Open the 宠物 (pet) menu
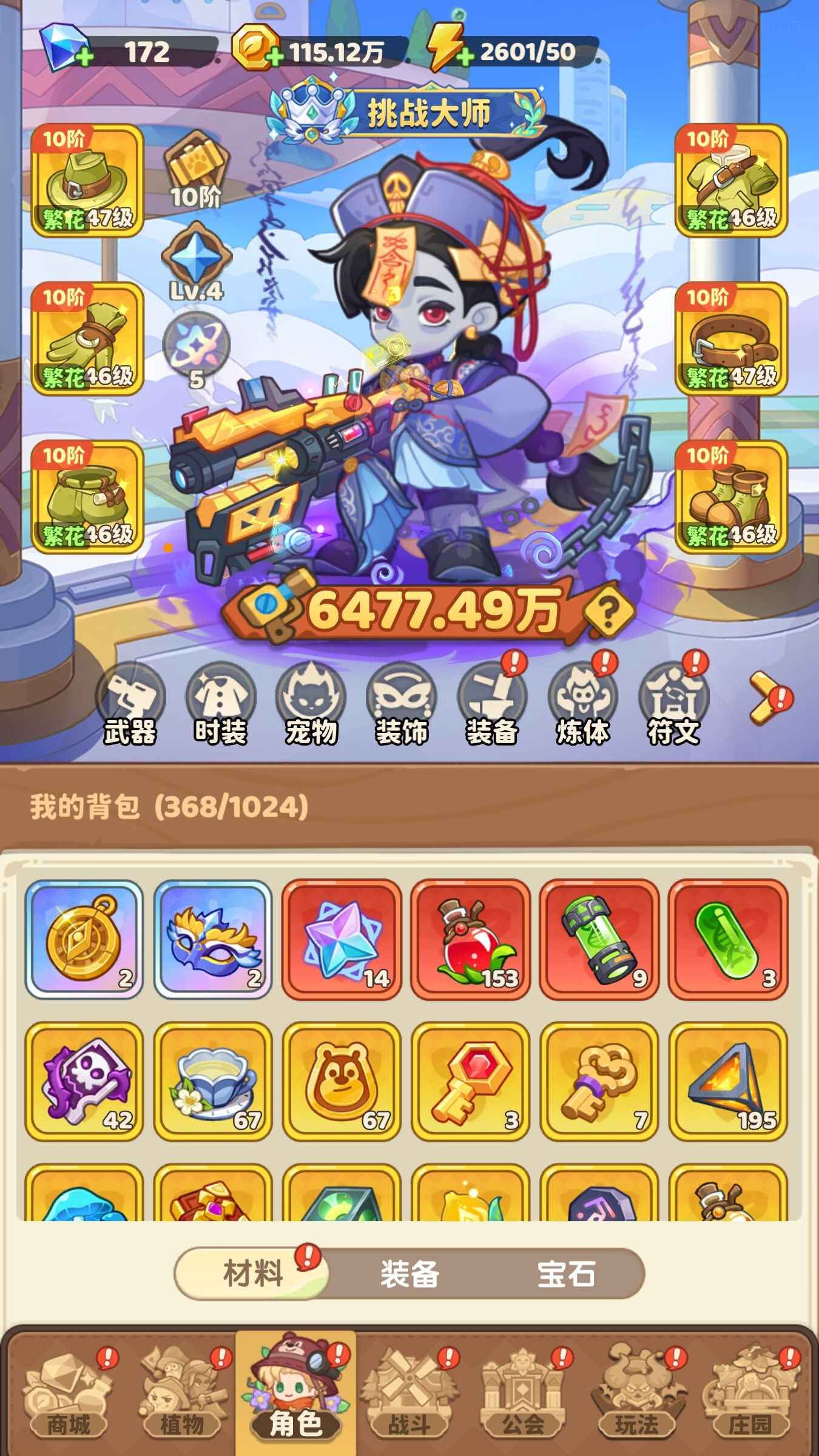 click(311, 704)
